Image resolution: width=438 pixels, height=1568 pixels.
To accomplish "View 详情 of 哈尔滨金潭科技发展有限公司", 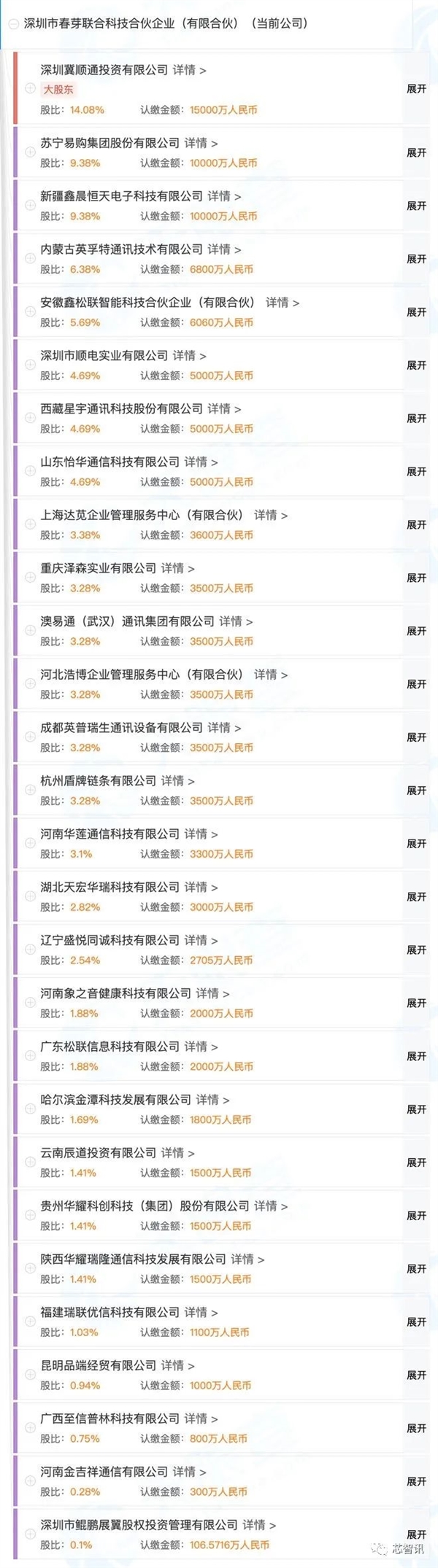I will [x=212, y=1099].
